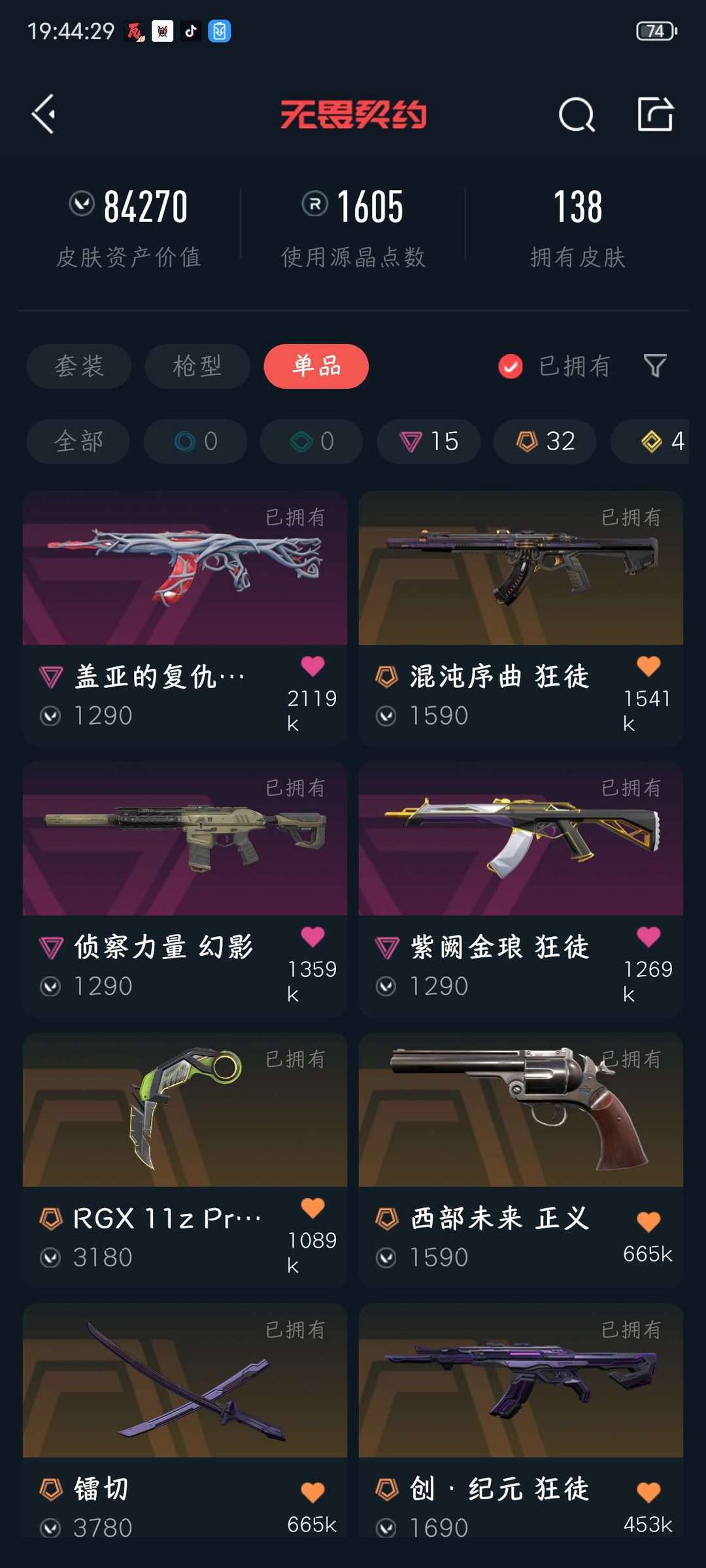Toggle the 已拥有 checkbox

(511, 367)
